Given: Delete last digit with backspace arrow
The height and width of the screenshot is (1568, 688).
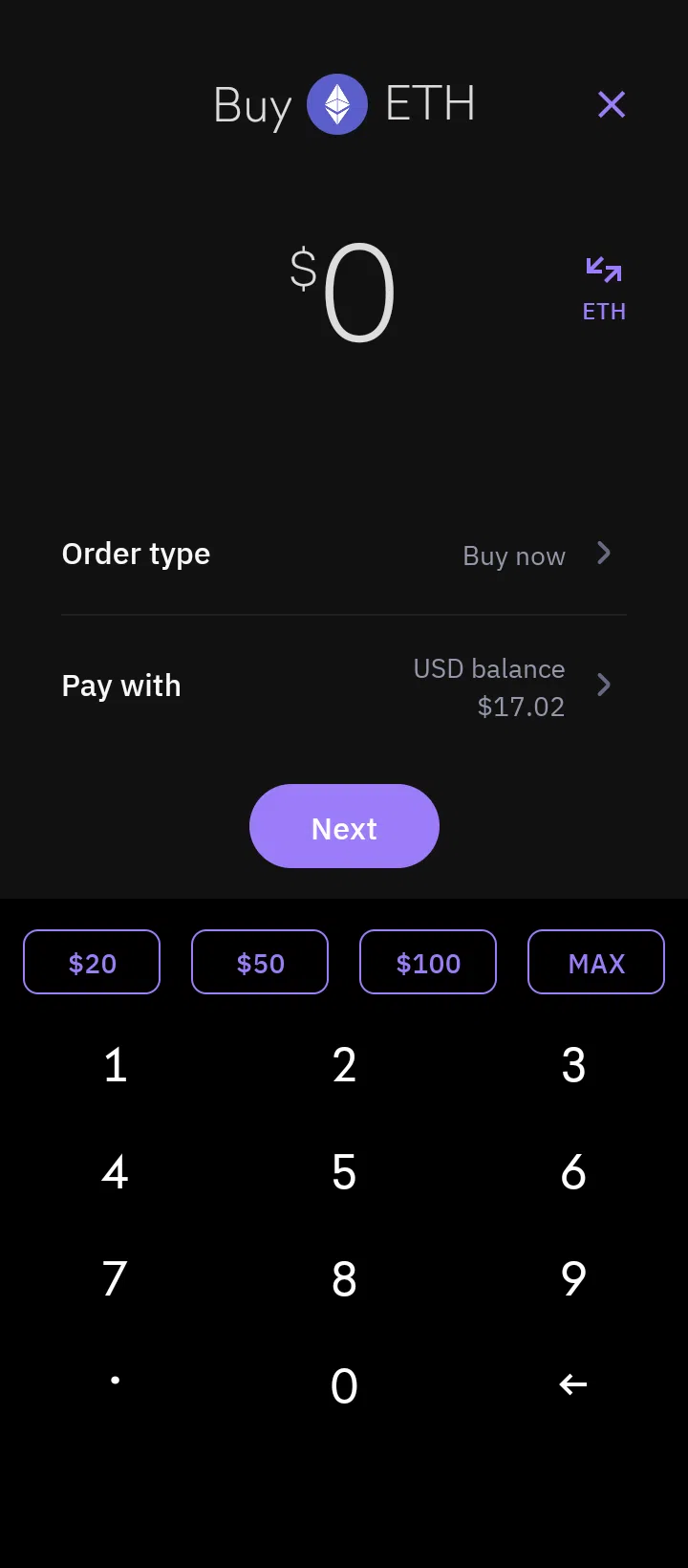Looking at the screenshot, I should coord(573,1384).
